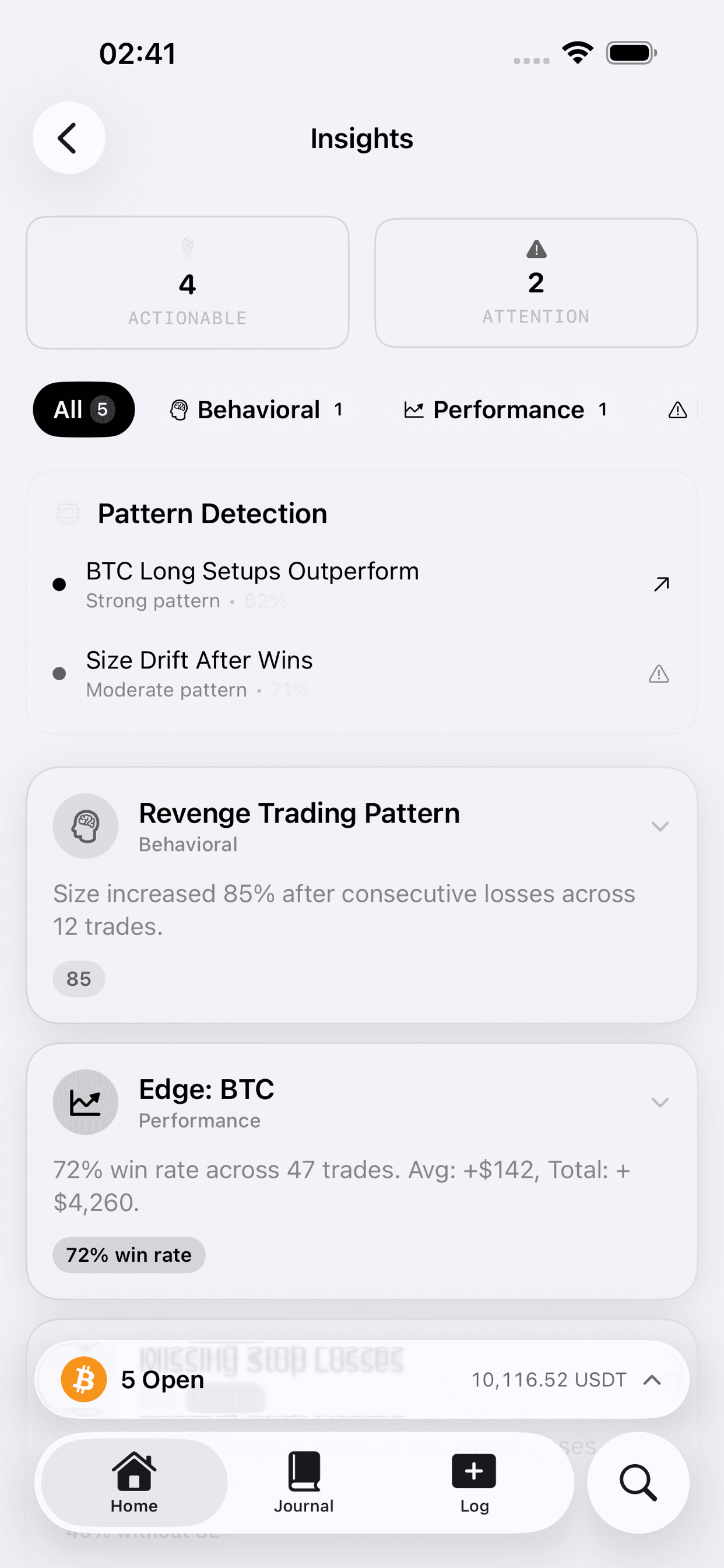Expand the Revenge Trading Pattern card

(x=659, y=827)
